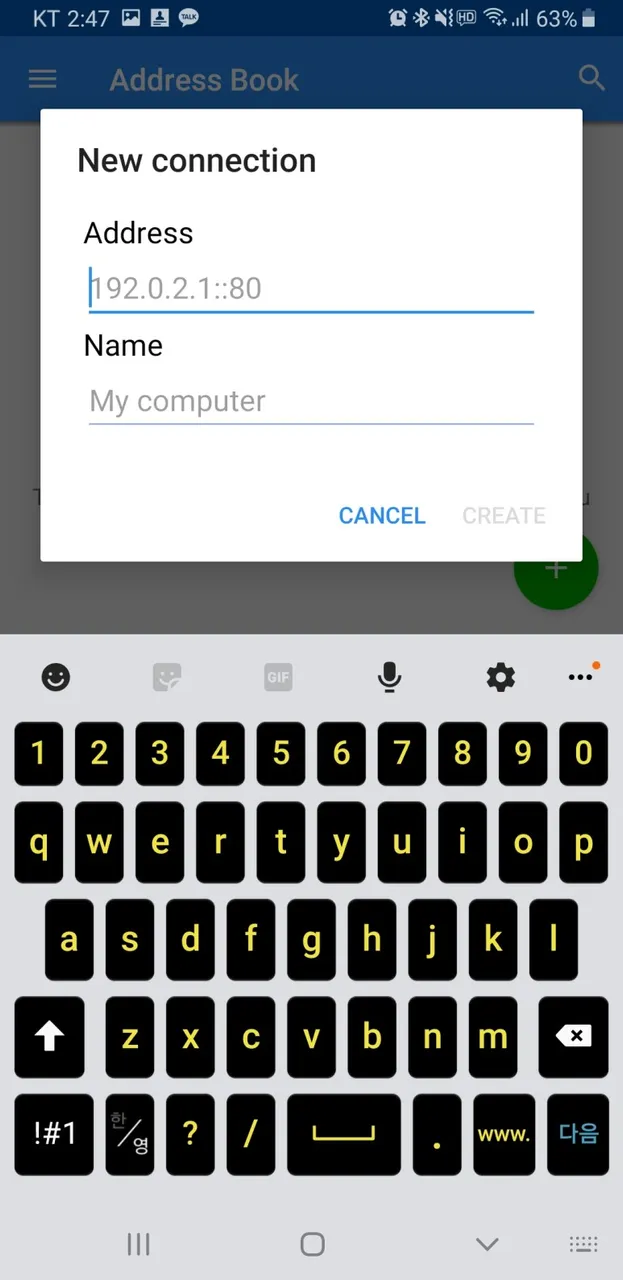This screenshot has height=1280, width=623.
Task: Tap the shift key
Action: pos(49,1036)
